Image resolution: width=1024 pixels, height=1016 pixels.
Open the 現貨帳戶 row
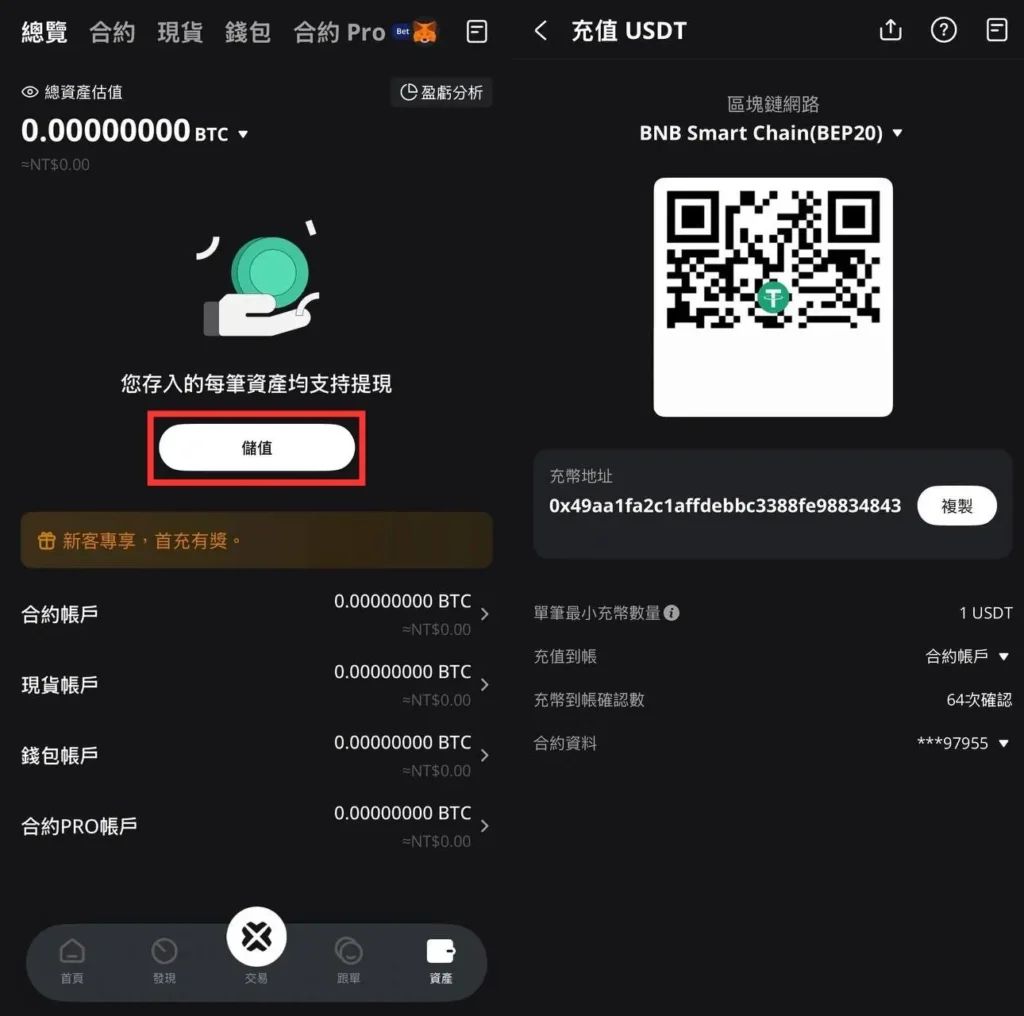[256, 685]
